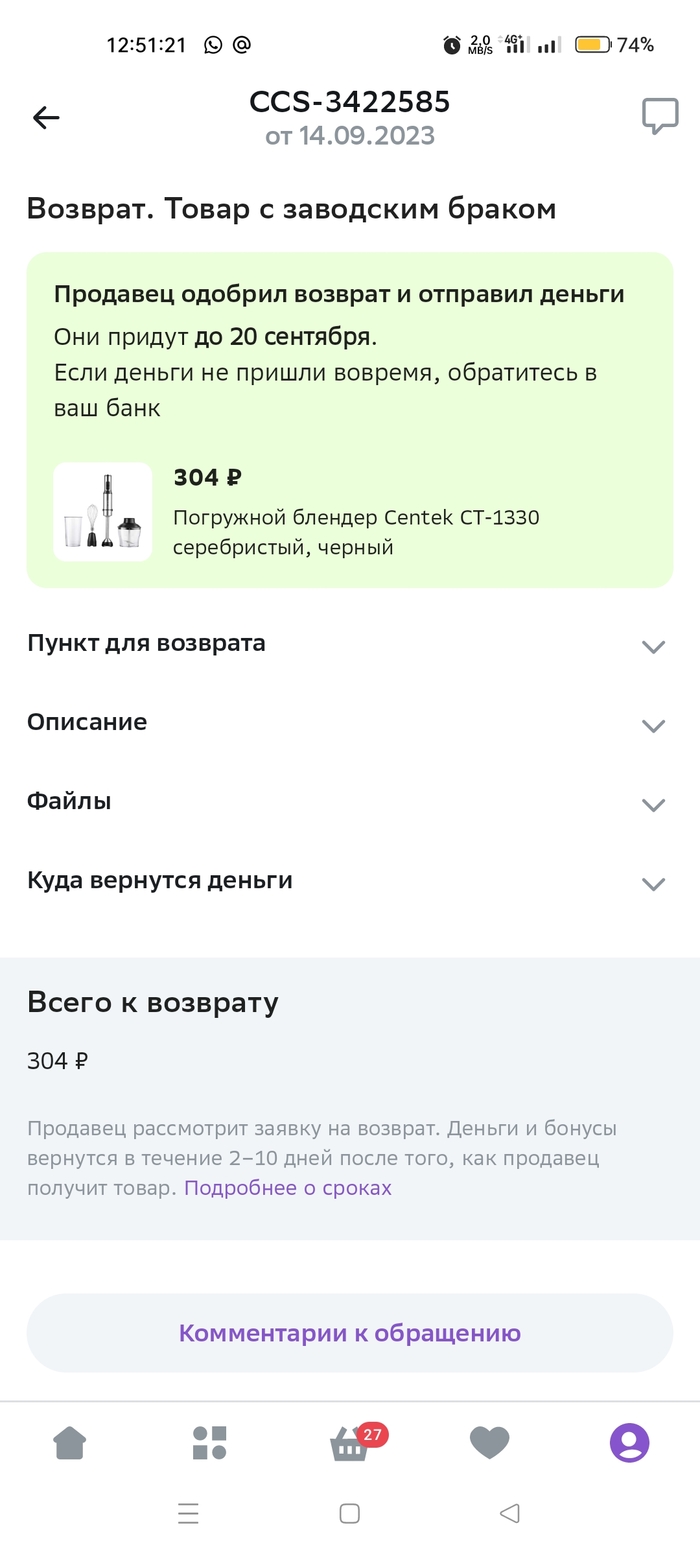Go back using the top arrow
This screenshot has height=1556, width=700.
pyautogui.click(x=46, y=118)
